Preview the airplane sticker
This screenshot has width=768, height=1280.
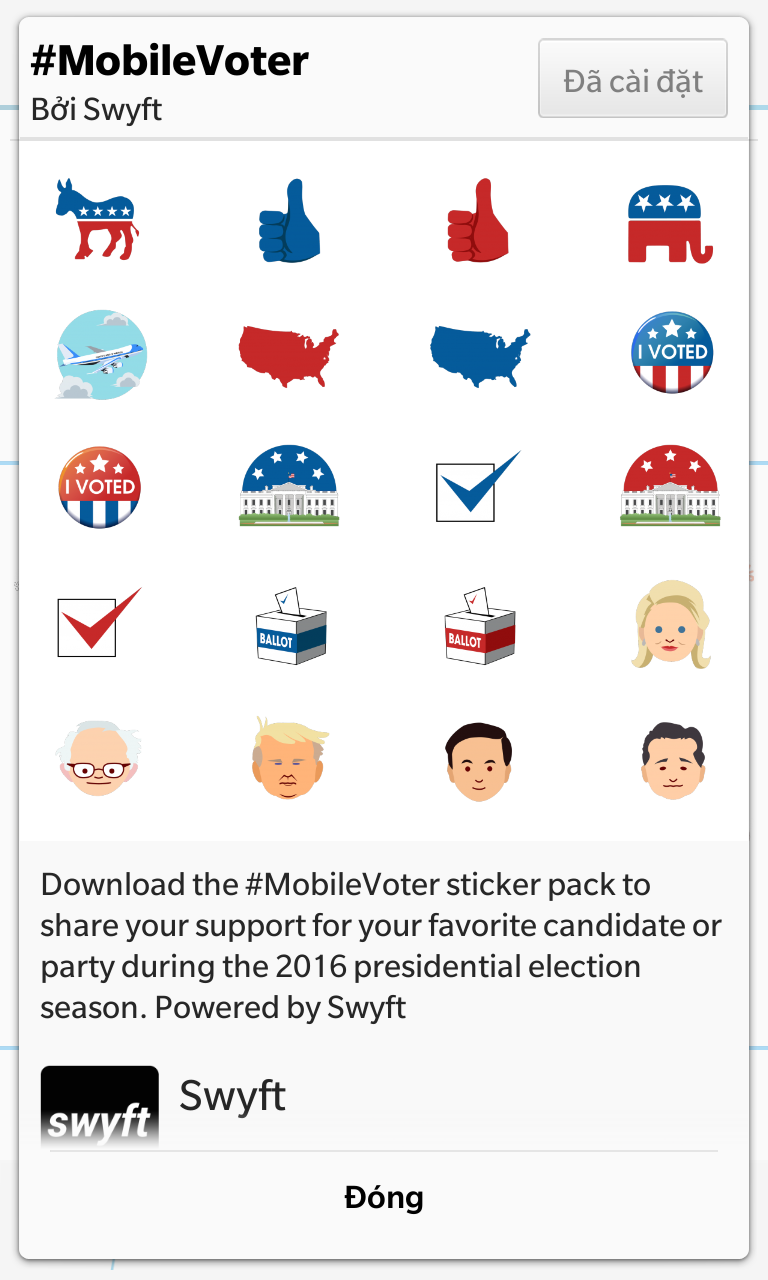[x=100, y=355]
